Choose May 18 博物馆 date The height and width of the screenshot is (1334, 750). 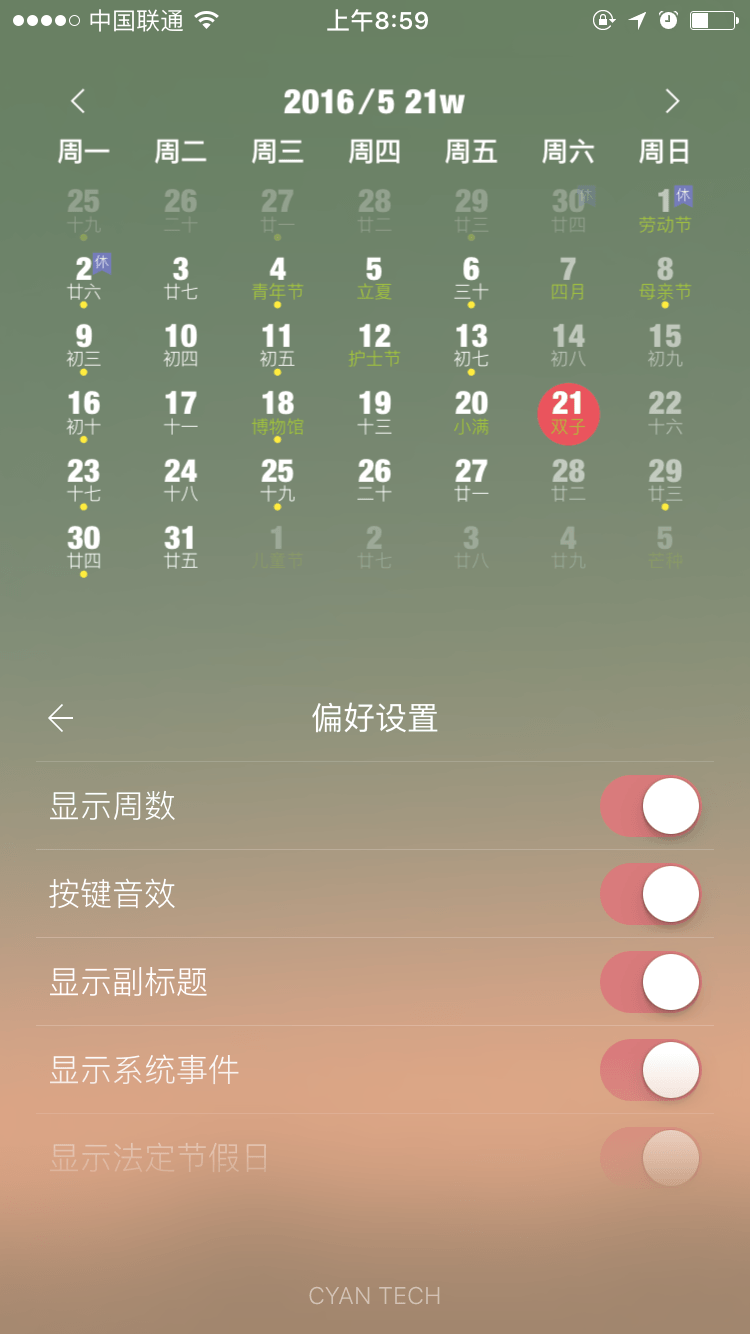tap(277, 413)
